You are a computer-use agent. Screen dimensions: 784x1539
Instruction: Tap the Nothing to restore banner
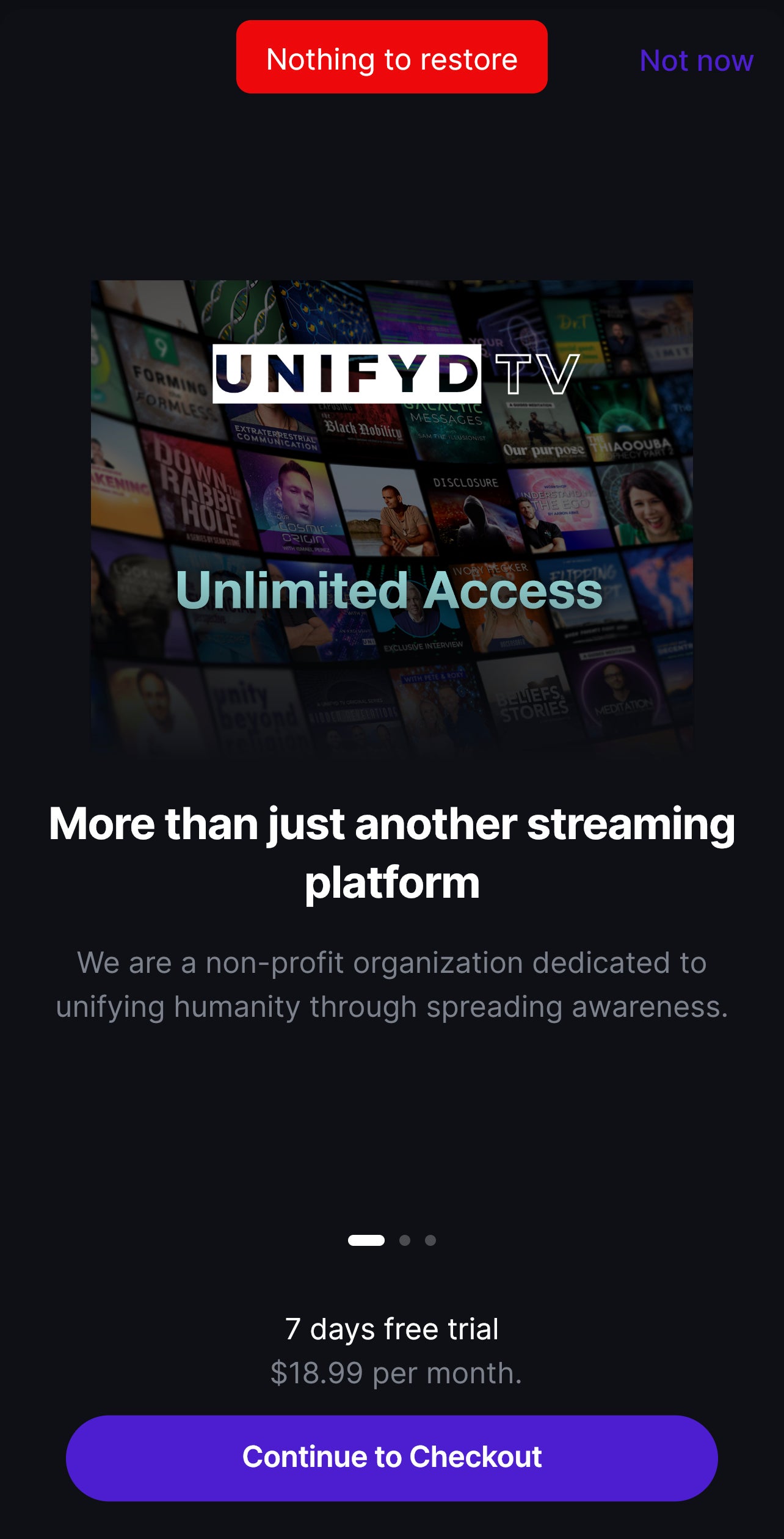coord(392,57)
